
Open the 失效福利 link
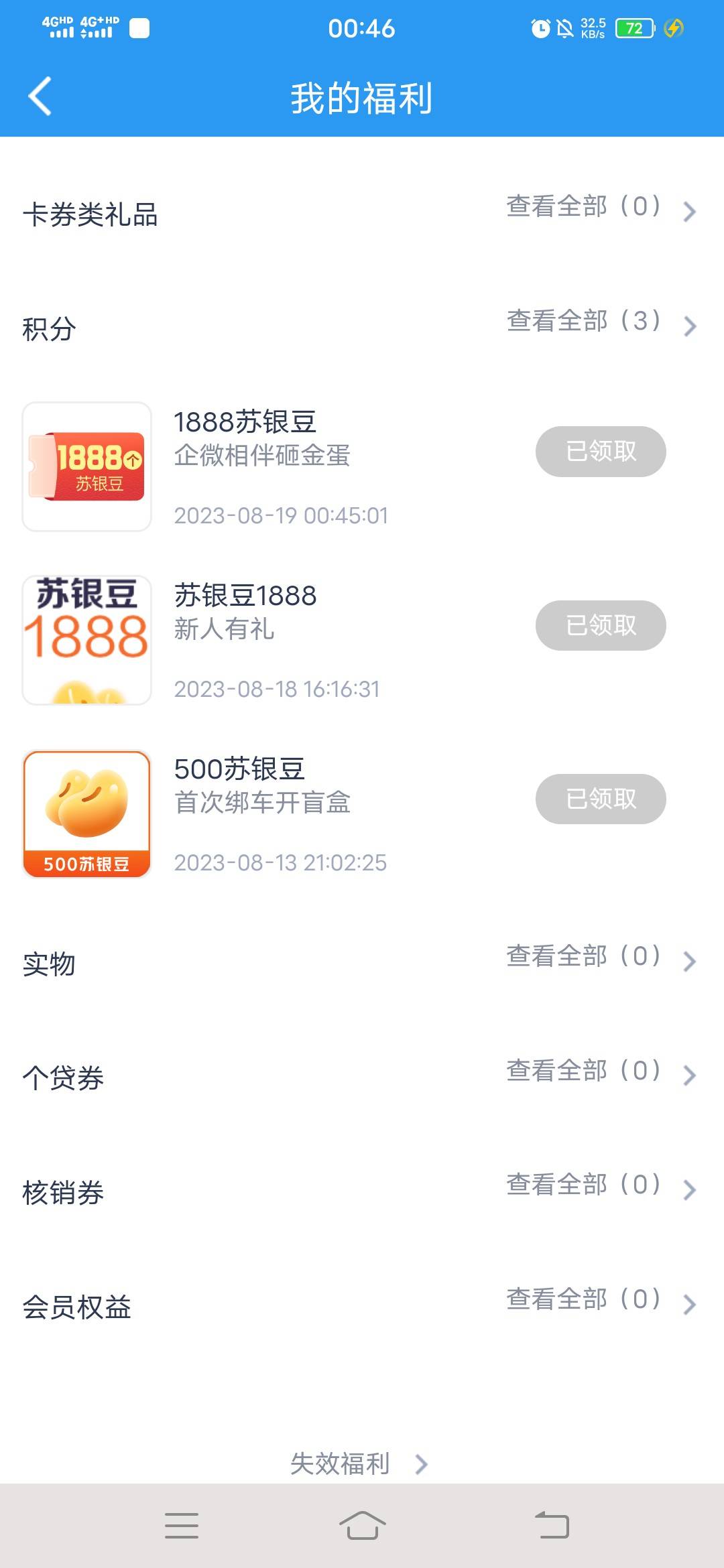tap(359, 1463)
